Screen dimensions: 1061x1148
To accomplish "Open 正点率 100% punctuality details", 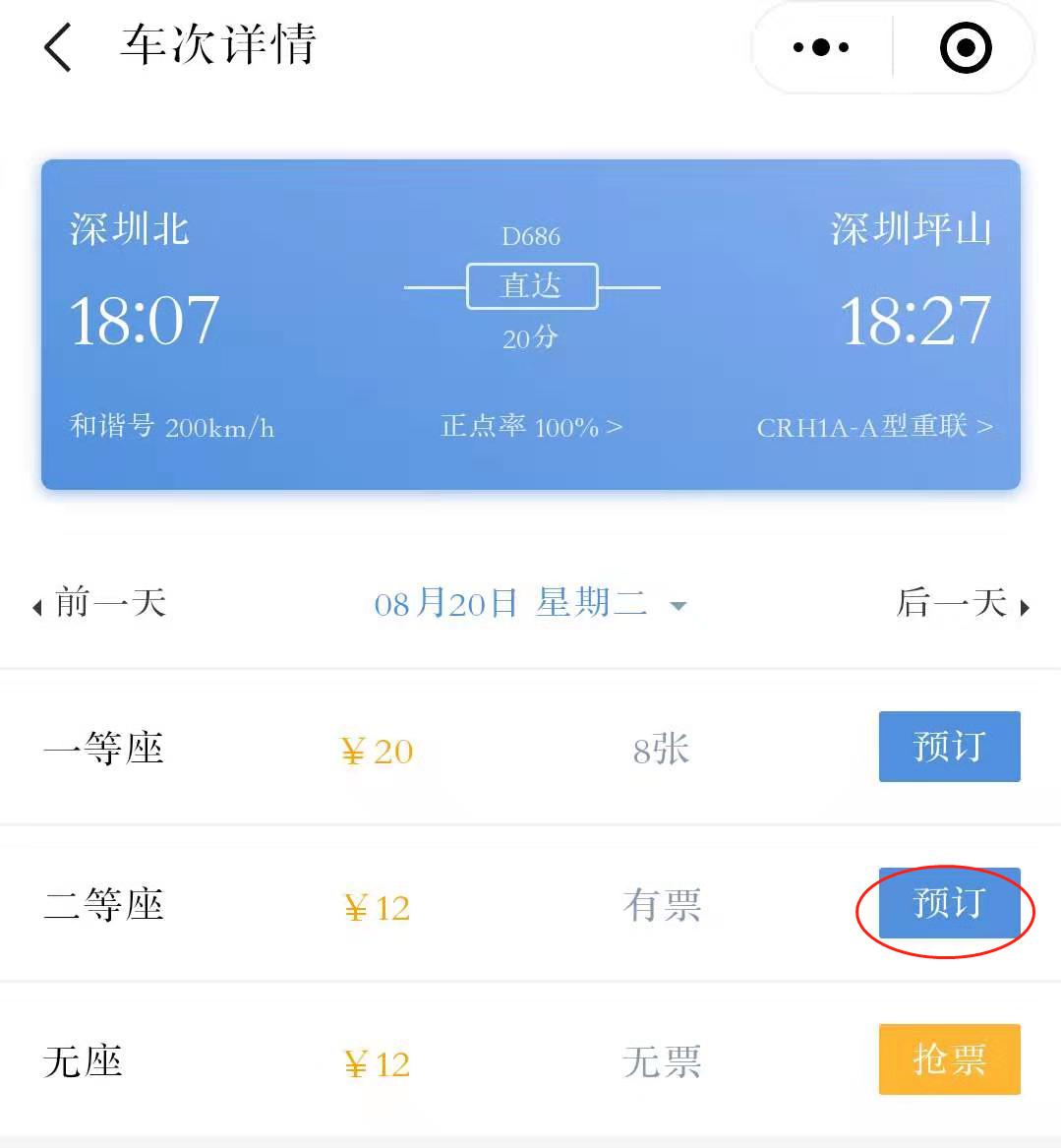I will click(x=531, y=426).
